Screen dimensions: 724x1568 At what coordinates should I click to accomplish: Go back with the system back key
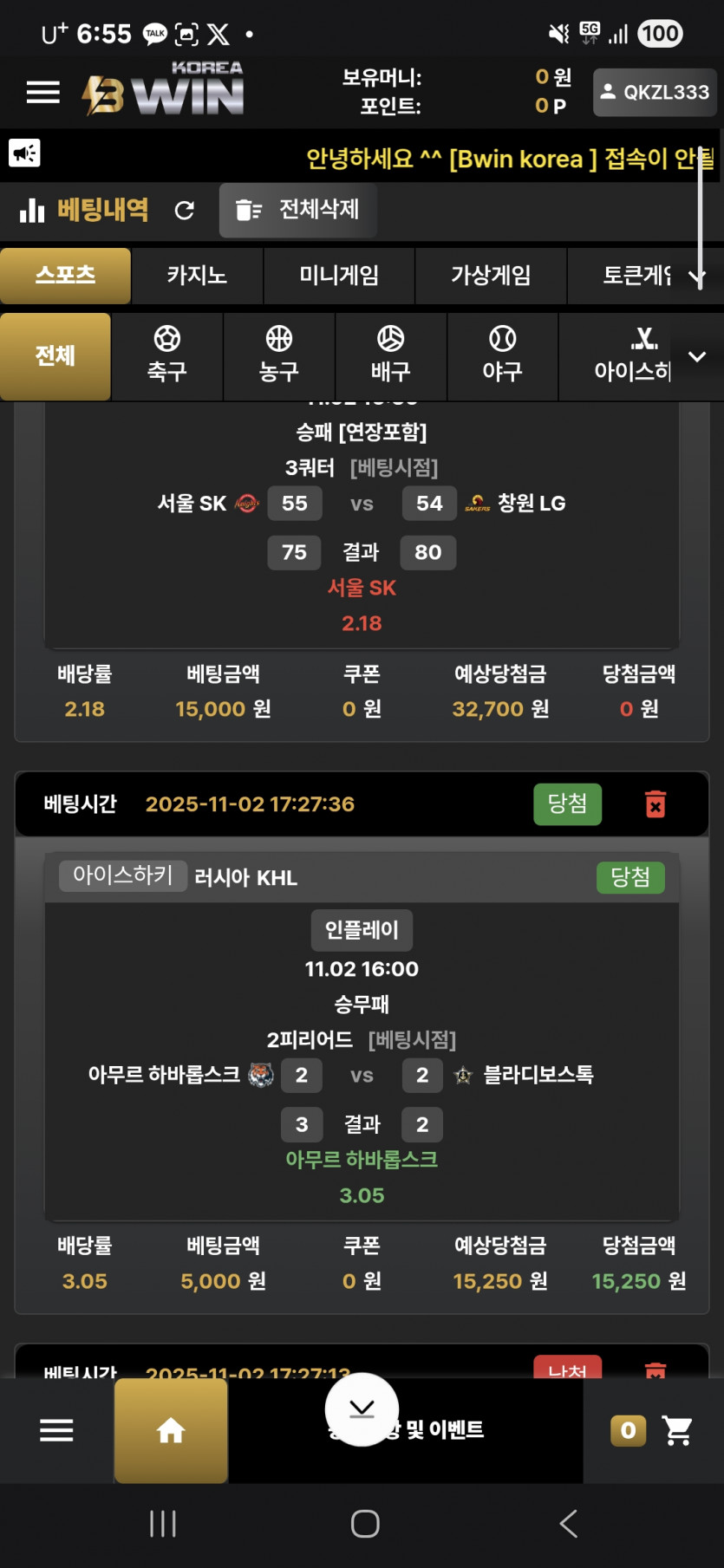[569, 1523]
